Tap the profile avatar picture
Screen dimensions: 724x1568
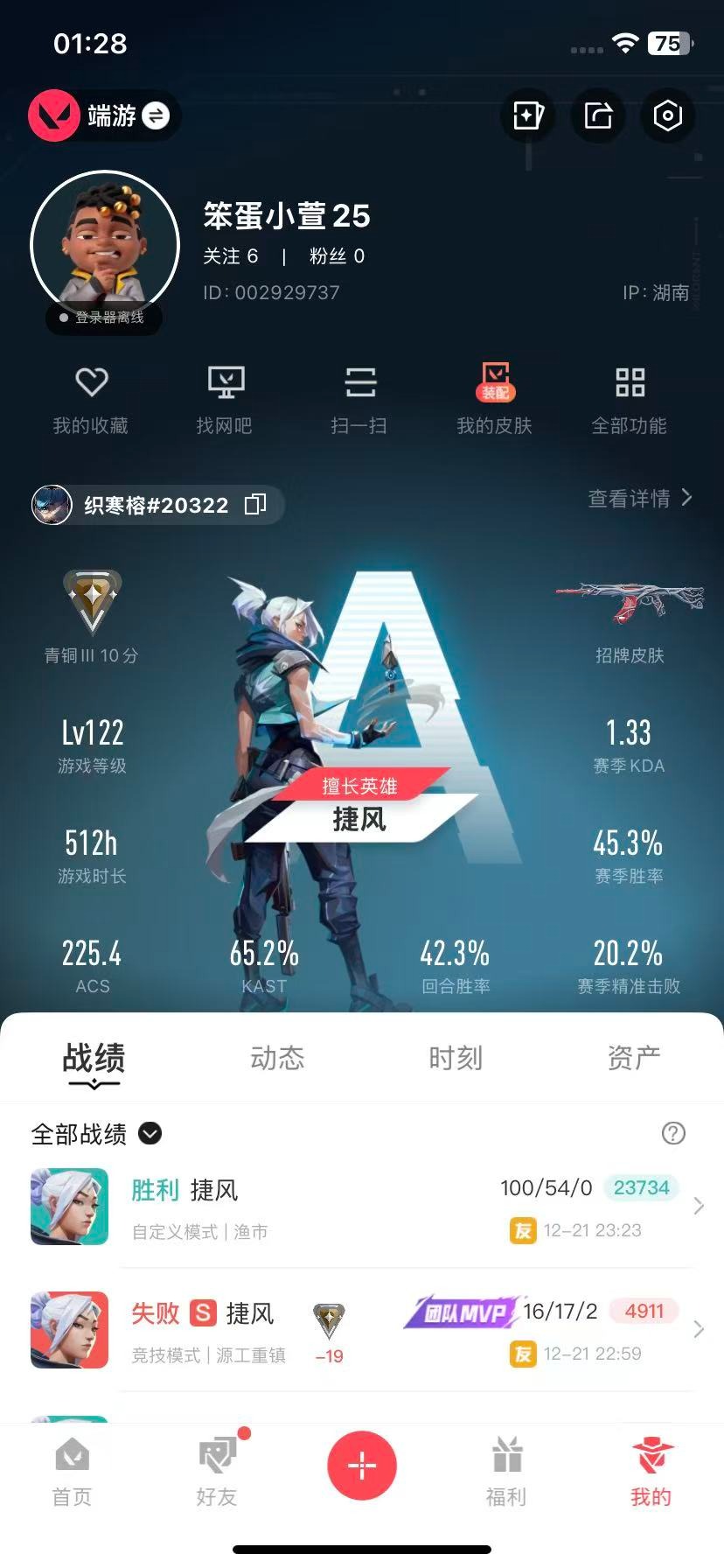pos(105,245)
